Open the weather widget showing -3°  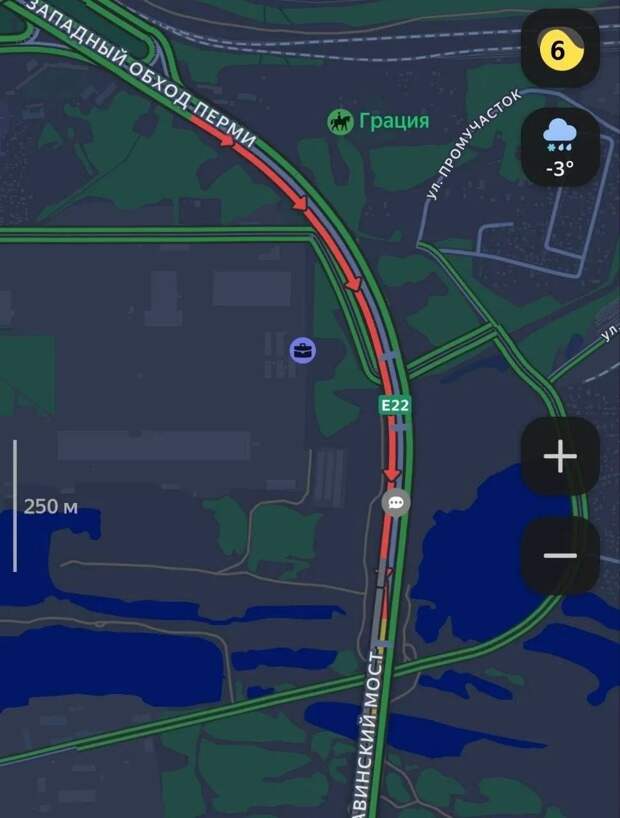(x=559, y=146)
